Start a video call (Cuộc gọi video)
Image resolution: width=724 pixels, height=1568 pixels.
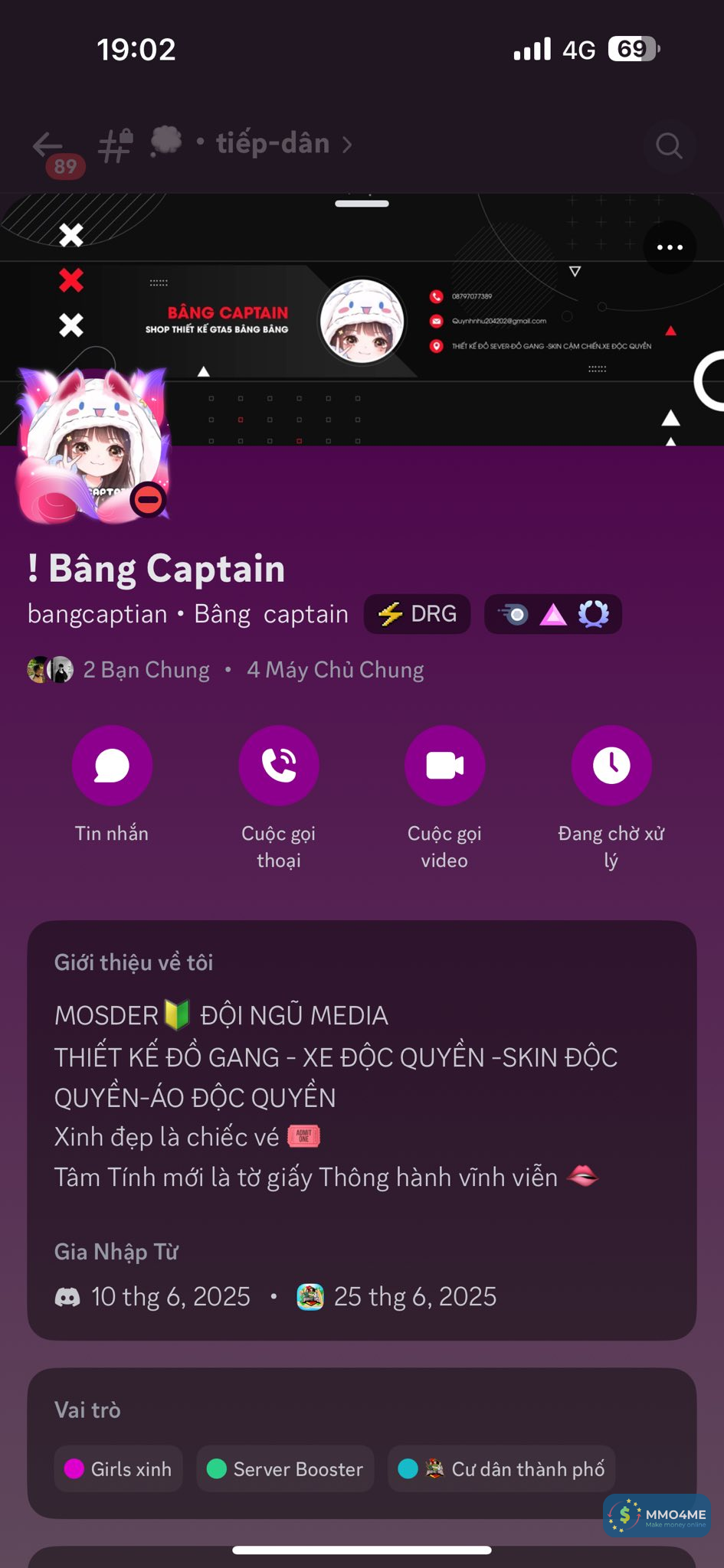(444, 765)
